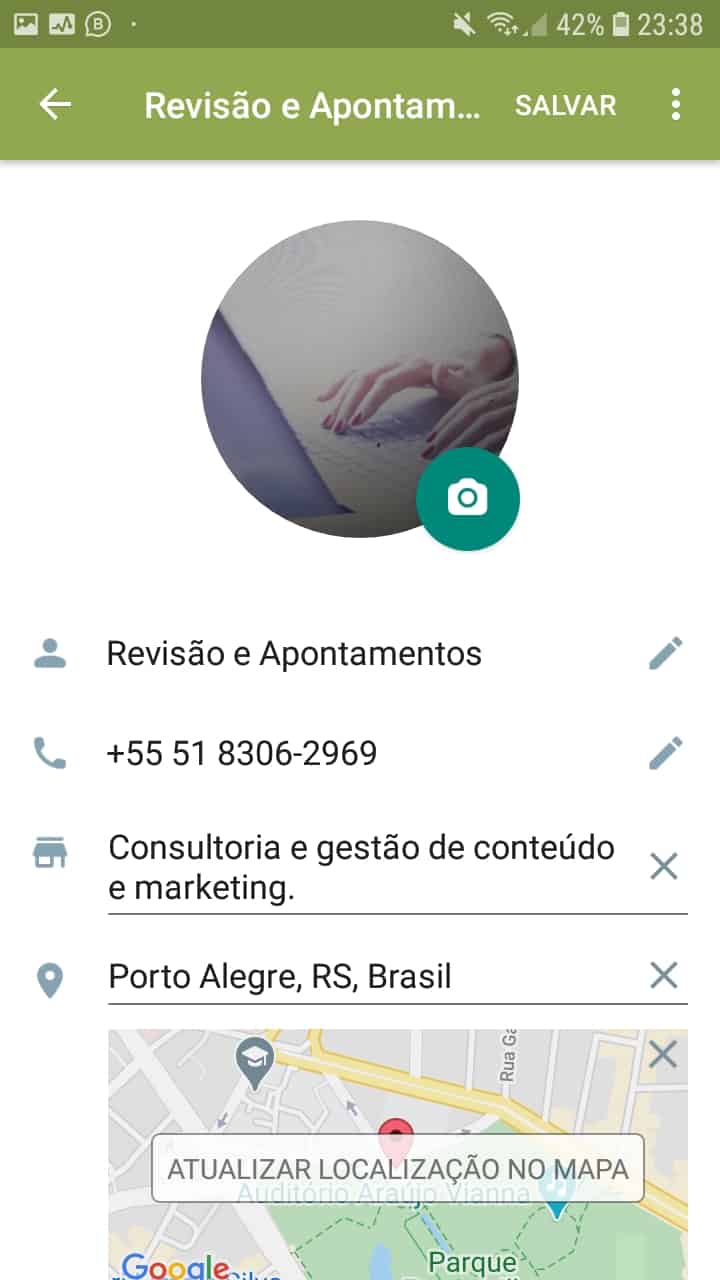720x1280 pixels.
Task: Edit the Consultoria e gestão description field
Action: tap(360, 867)
